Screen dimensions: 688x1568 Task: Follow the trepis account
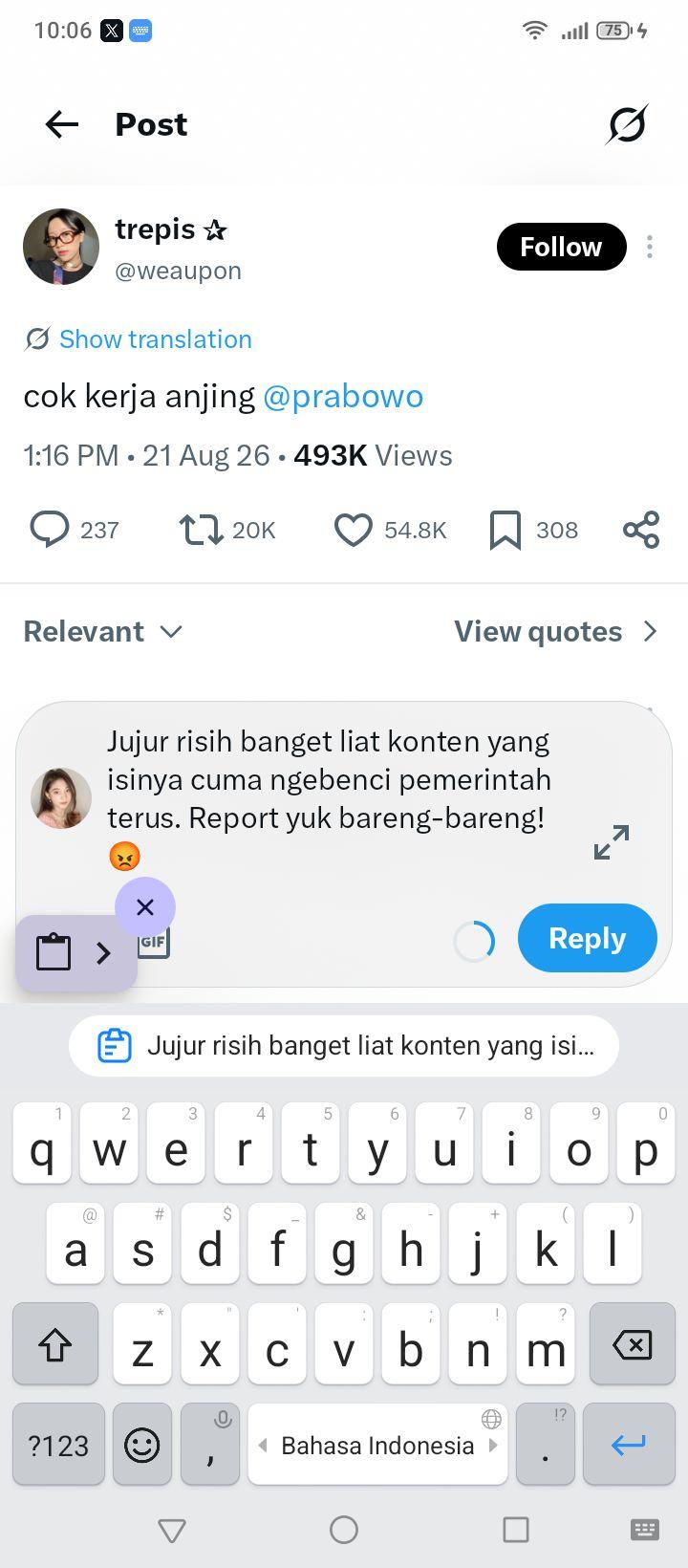coord(561,247)
